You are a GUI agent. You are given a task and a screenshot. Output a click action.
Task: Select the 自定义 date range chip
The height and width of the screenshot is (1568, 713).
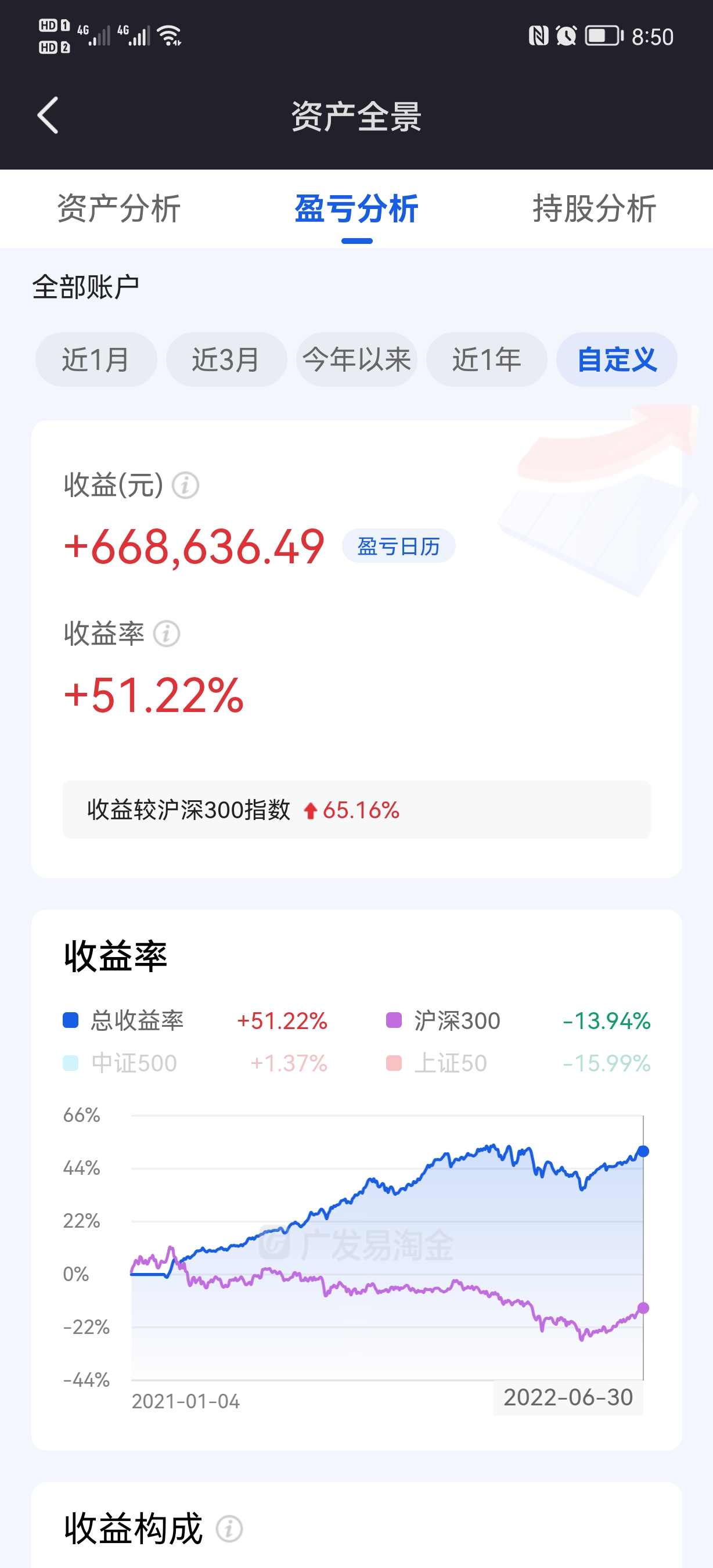coord(616,359)
